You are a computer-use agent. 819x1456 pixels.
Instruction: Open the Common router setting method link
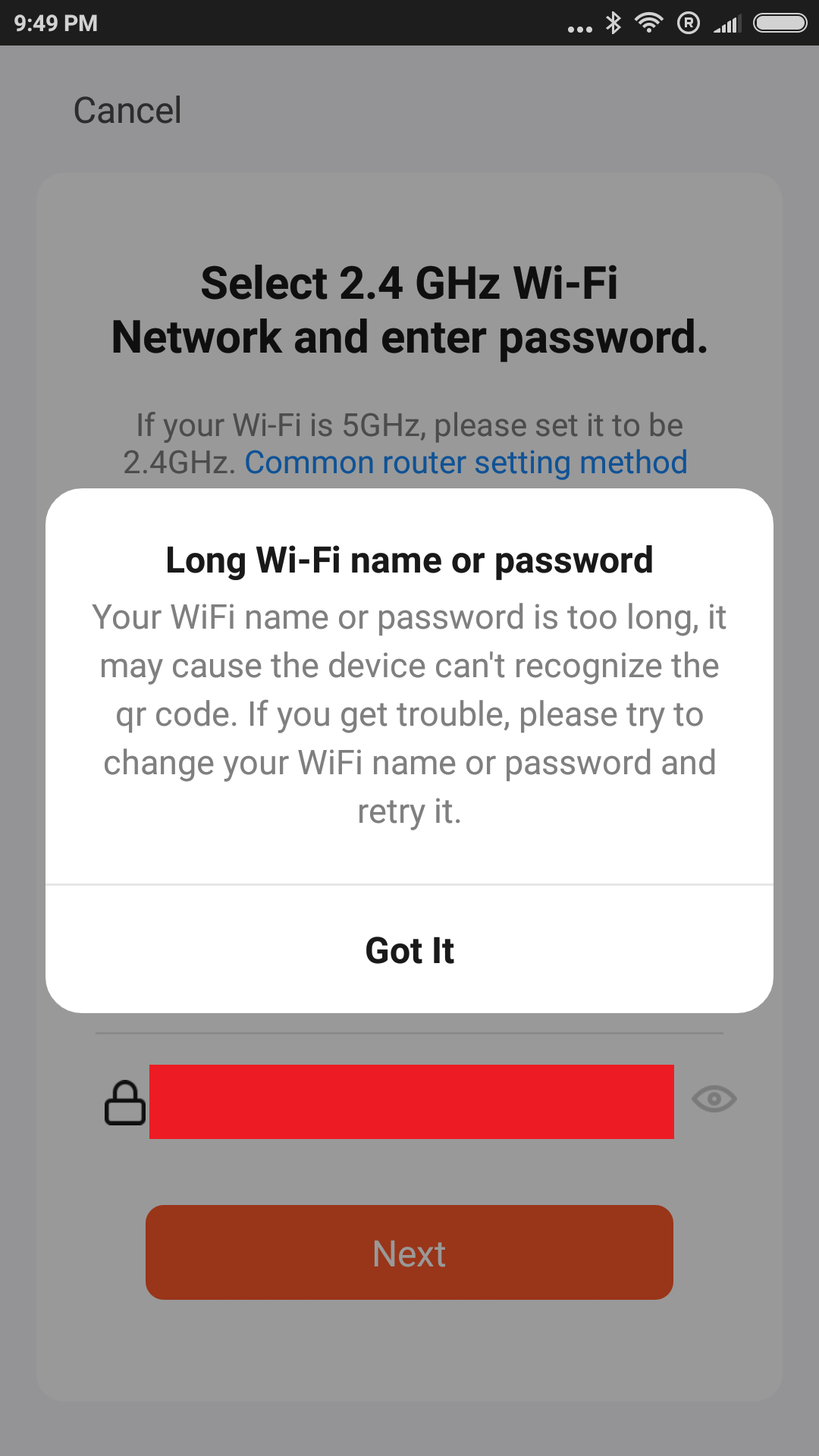tap(466, 463)
